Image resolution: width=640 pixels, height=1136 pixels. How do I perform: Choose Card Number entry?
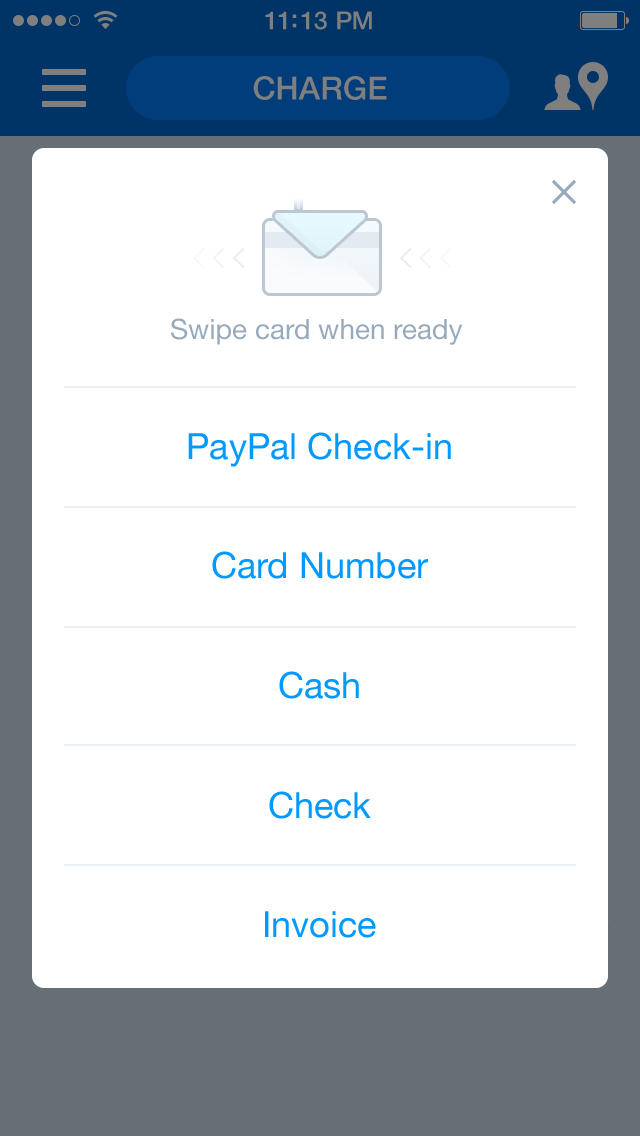319,567
